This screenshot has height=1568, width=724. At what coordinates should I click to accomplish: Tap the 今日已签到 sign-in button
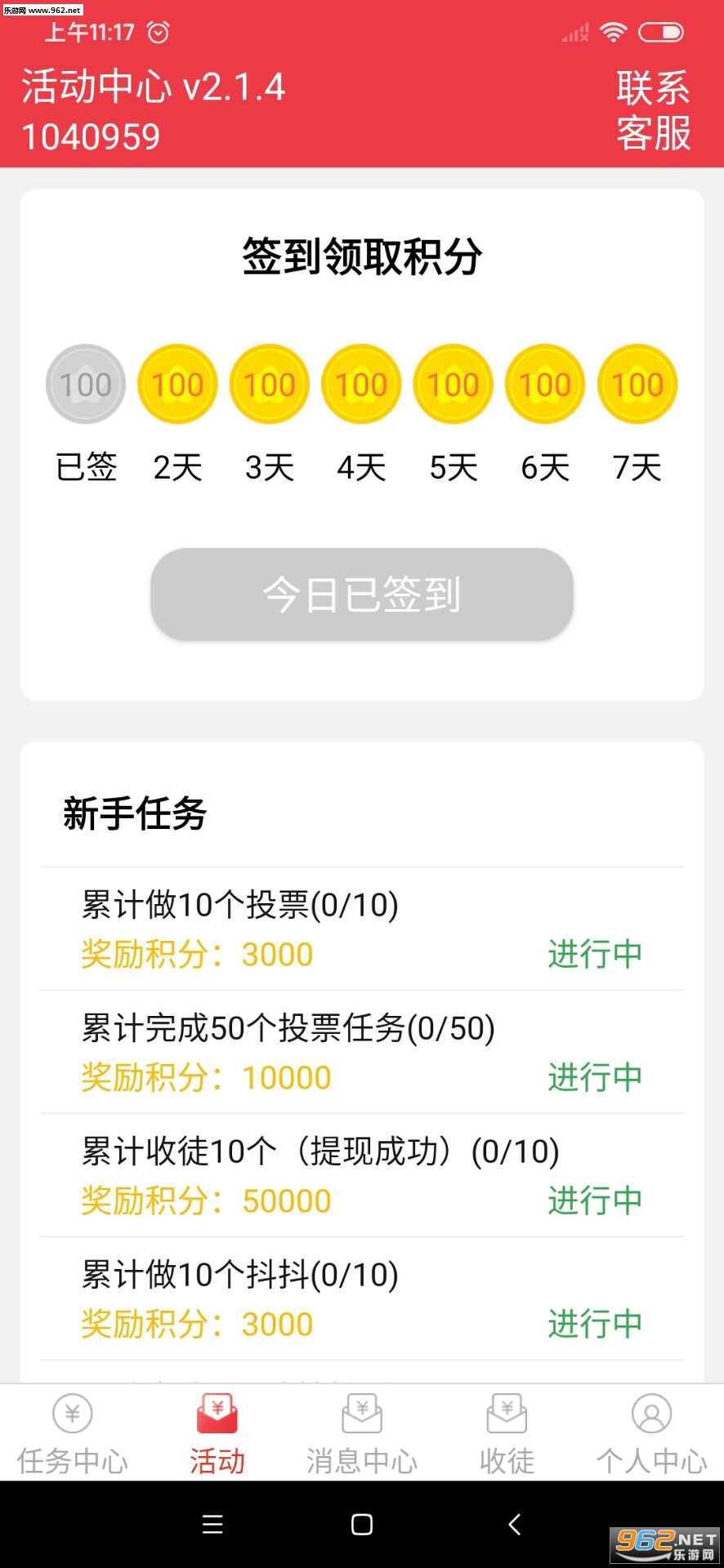[362, 594]
